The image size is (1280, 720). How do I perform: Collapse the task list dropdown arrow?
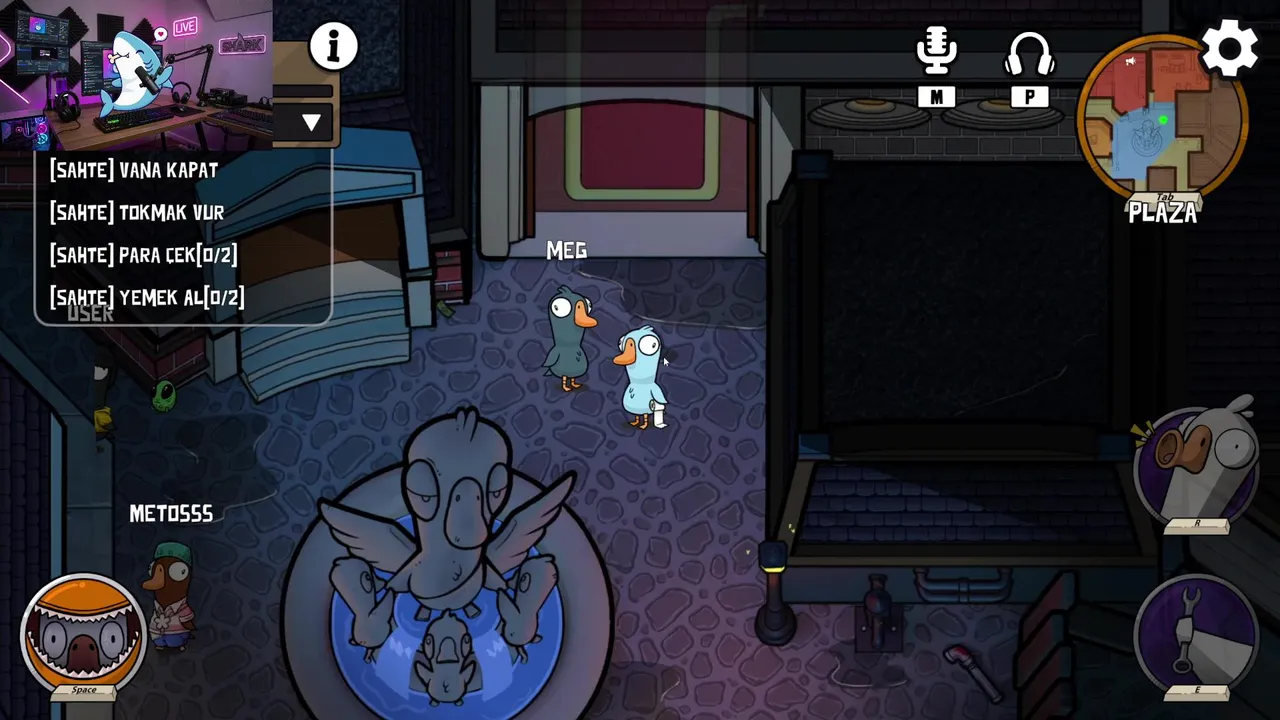(311, 123)
